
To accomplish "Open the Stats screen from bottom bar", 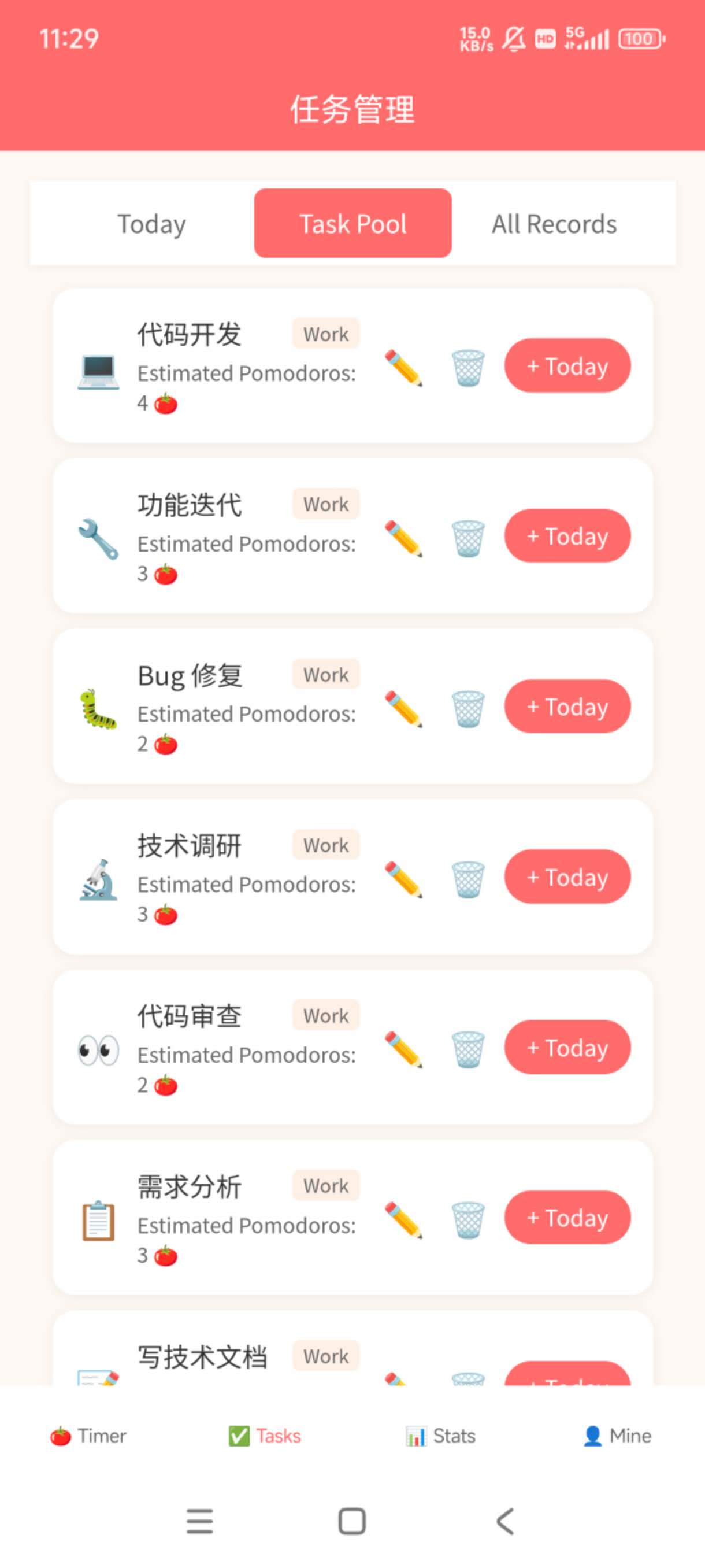I will (x=440, y=1434).
